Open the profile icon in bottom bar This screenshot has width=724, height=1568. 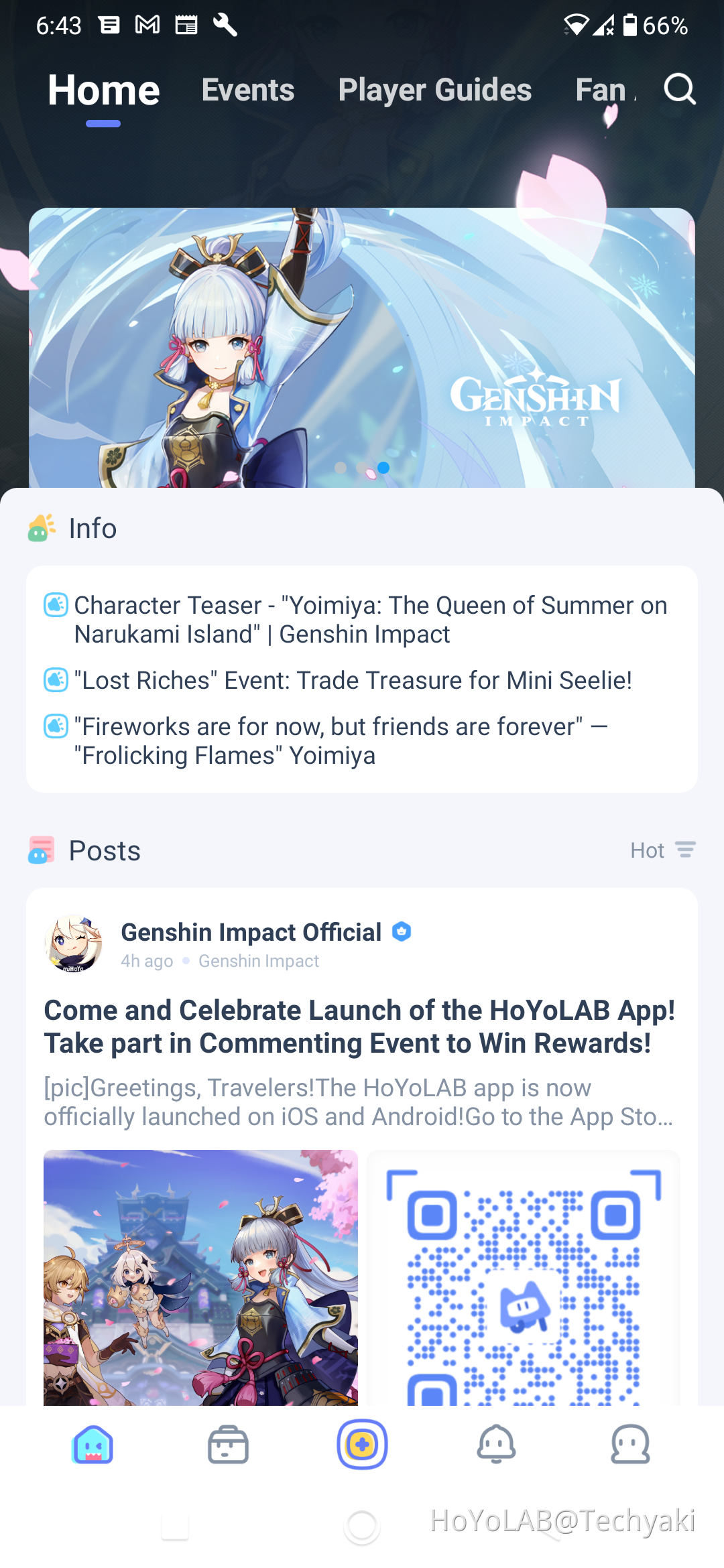pyautogui.click(x=629, y=1445)
